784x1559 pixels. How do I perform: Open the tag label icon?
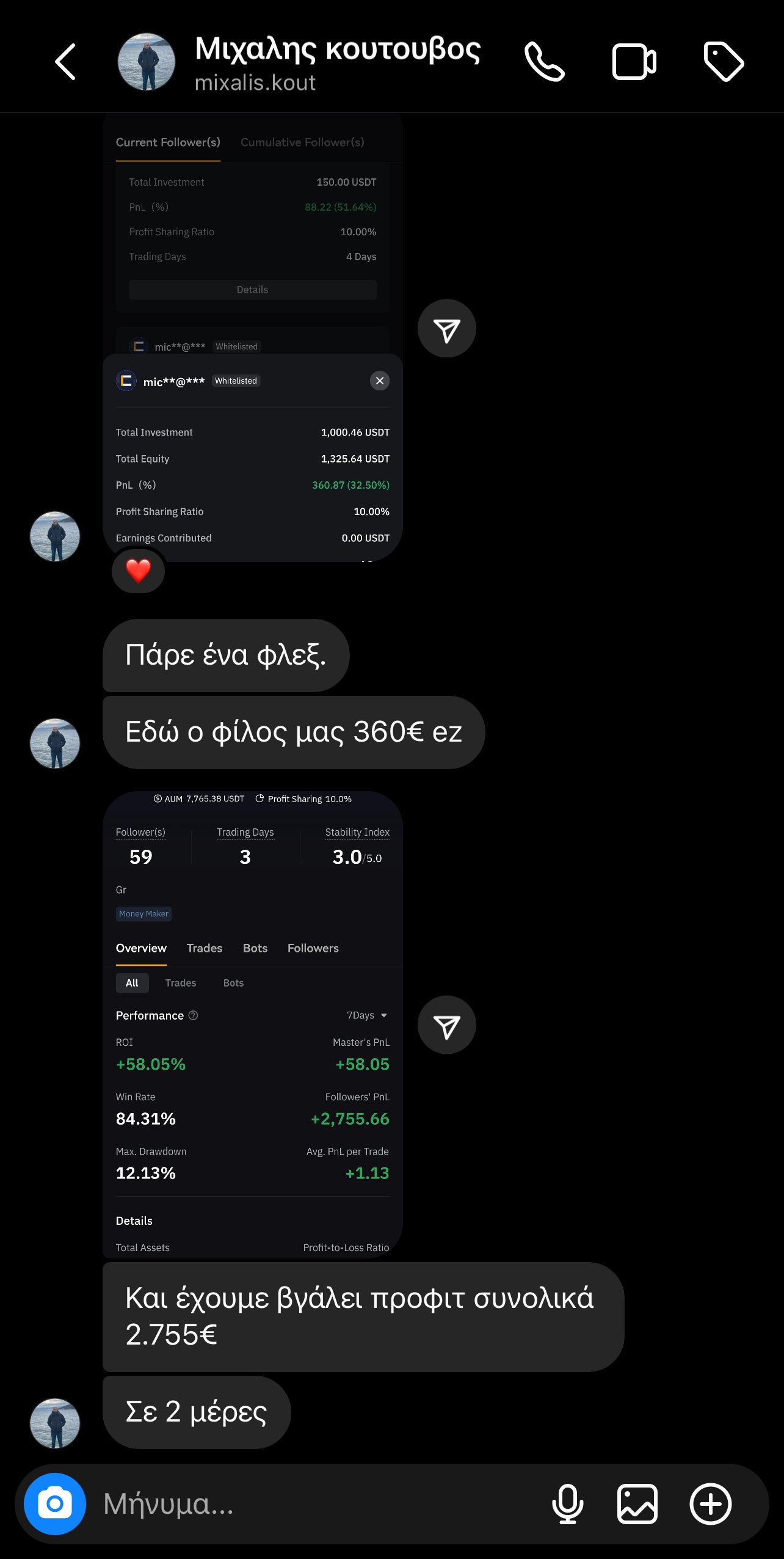tap(724, 62)
